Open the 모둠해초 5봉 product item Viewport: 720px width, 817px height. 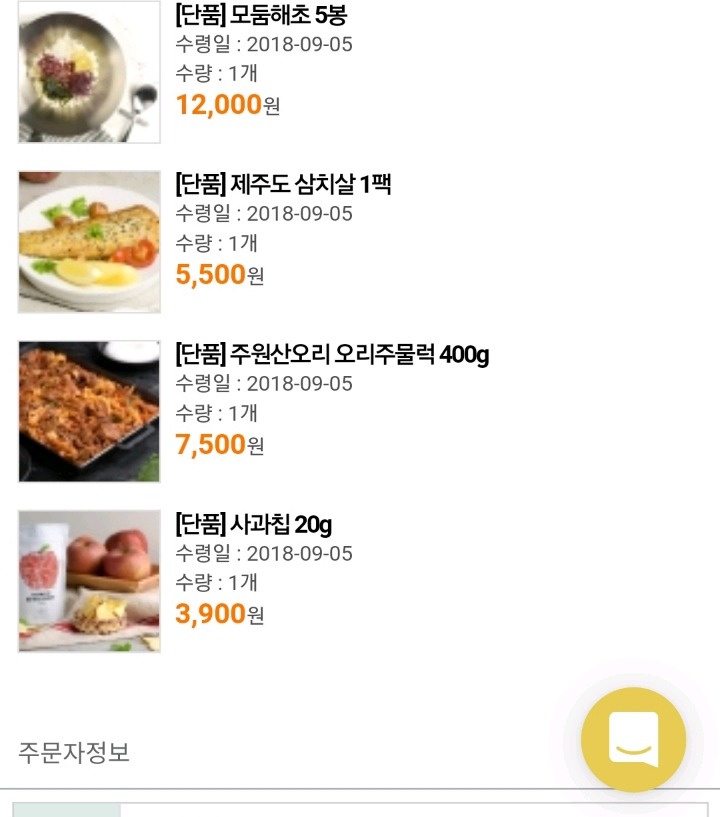point(261,16)
